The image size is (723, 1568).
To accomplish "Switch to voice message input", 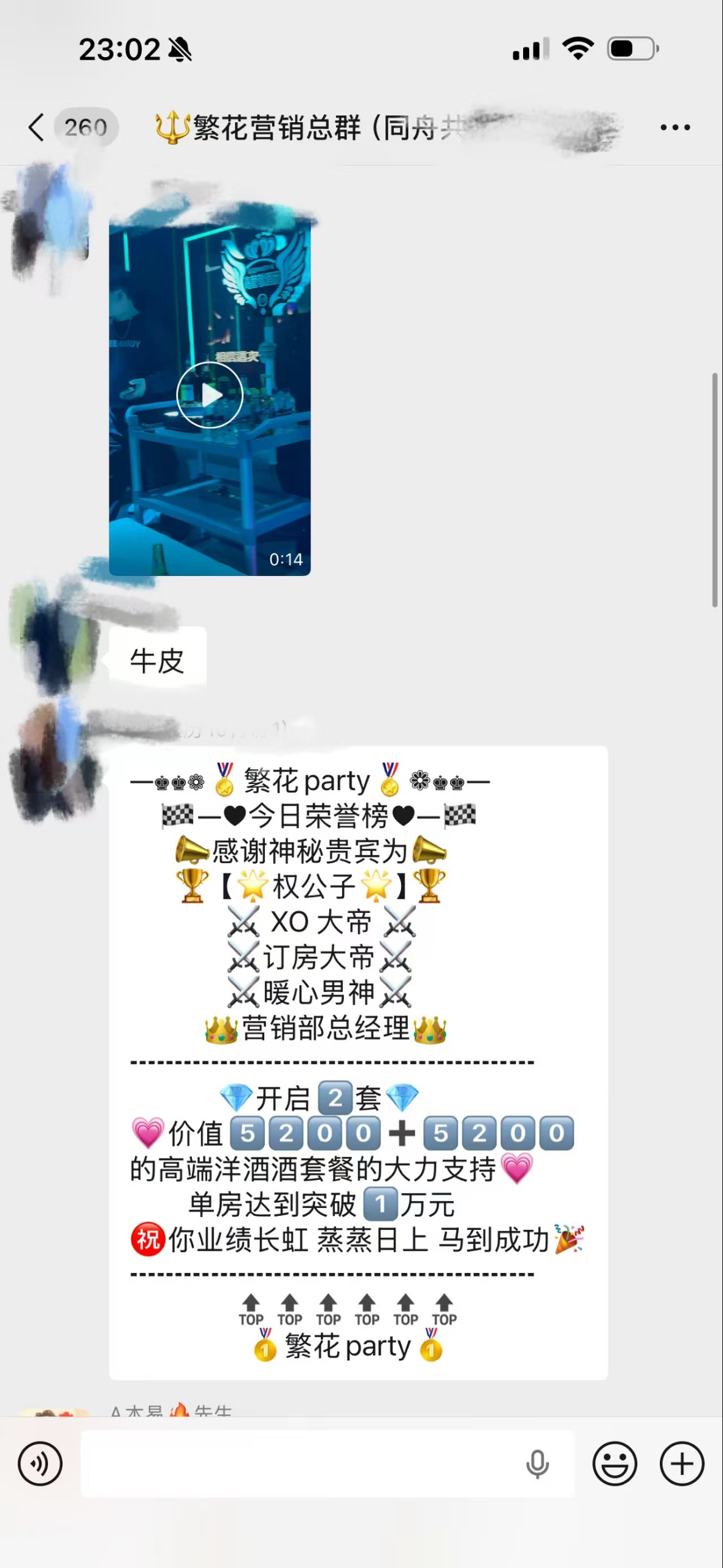I will click(40, 1464).
